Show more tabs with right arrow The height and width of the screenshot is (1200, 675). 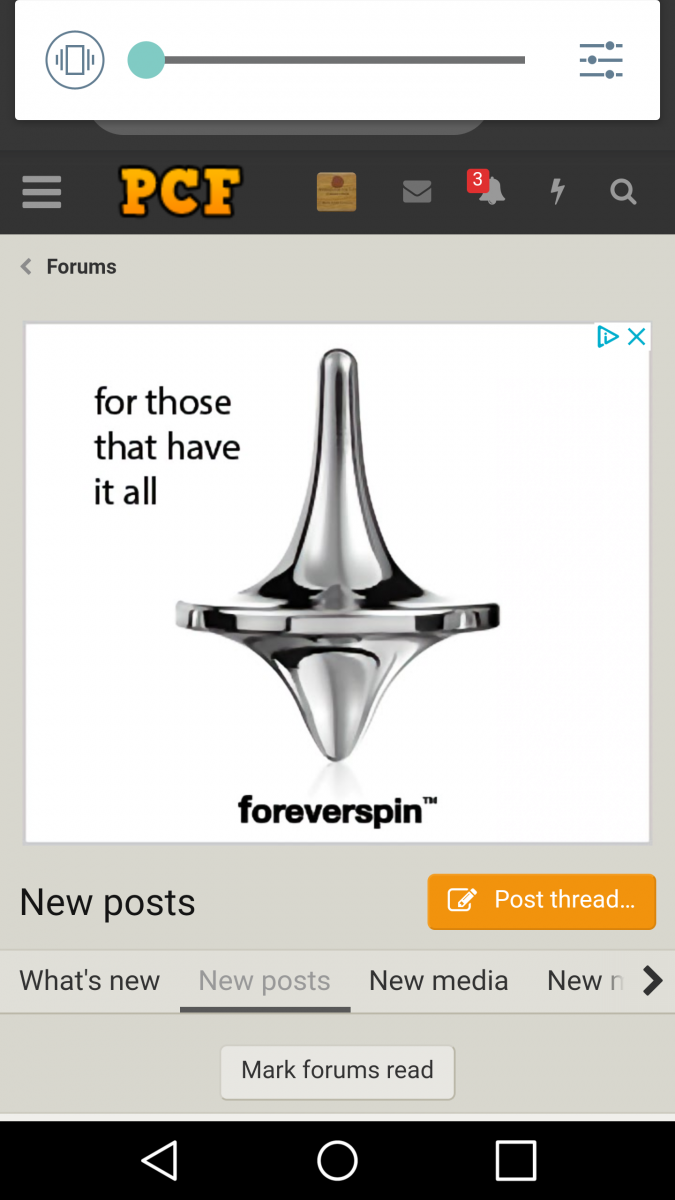click(652, 981)
